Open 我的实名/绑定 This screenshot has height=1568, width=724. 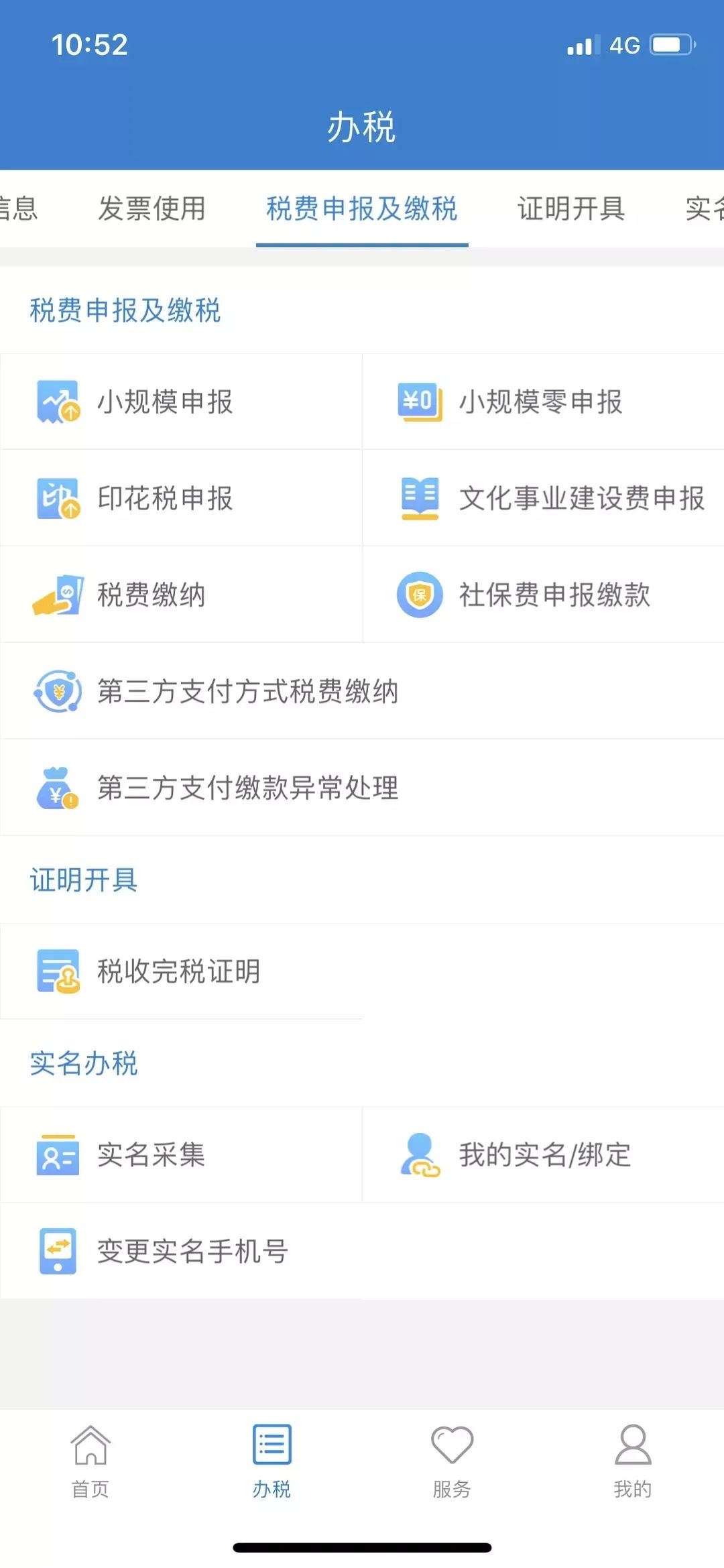point(543,1155)
